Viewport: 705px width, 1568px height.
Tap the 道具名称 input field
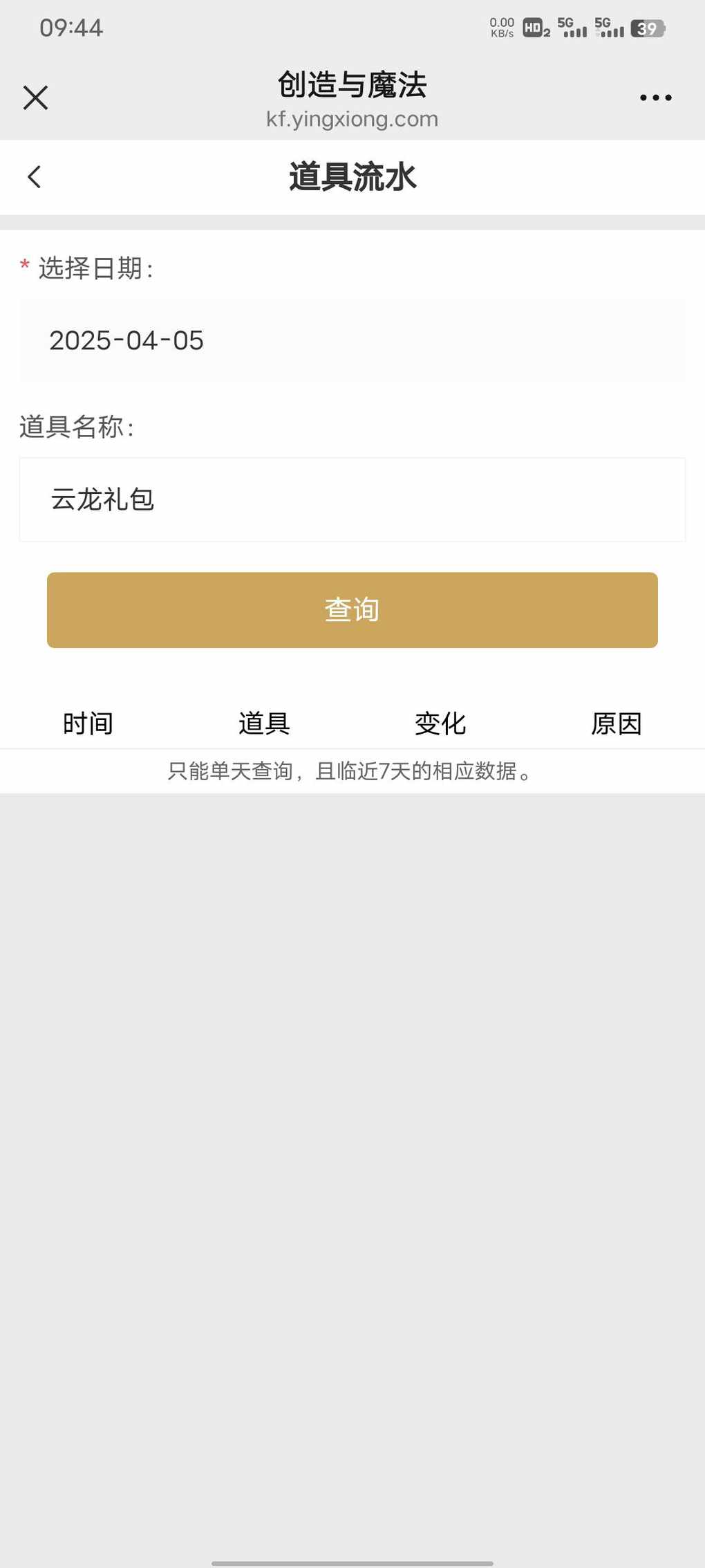click(352, 499)
